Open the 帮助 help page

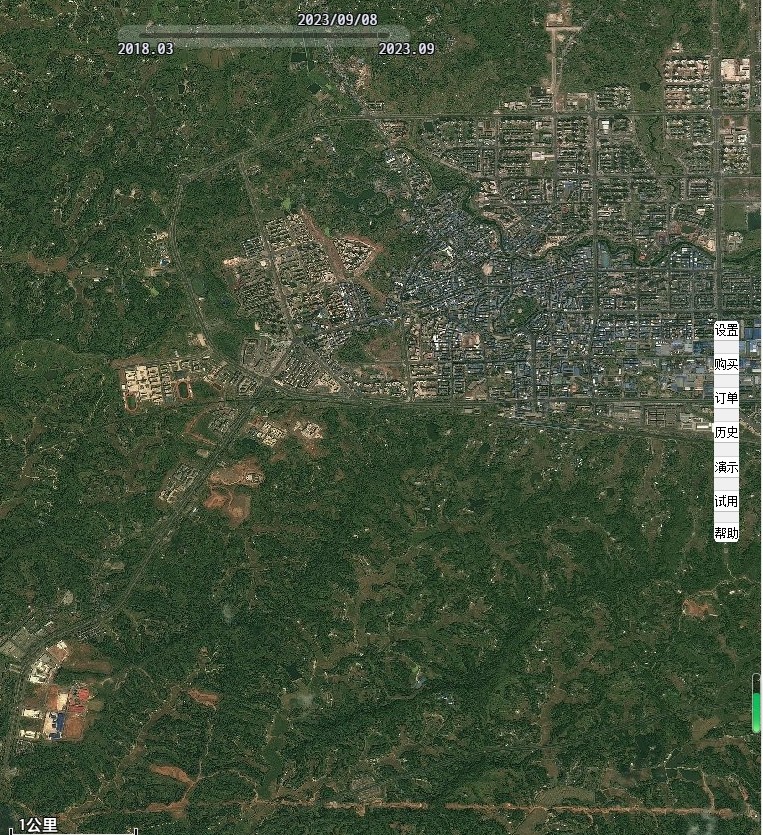(726, 534)
